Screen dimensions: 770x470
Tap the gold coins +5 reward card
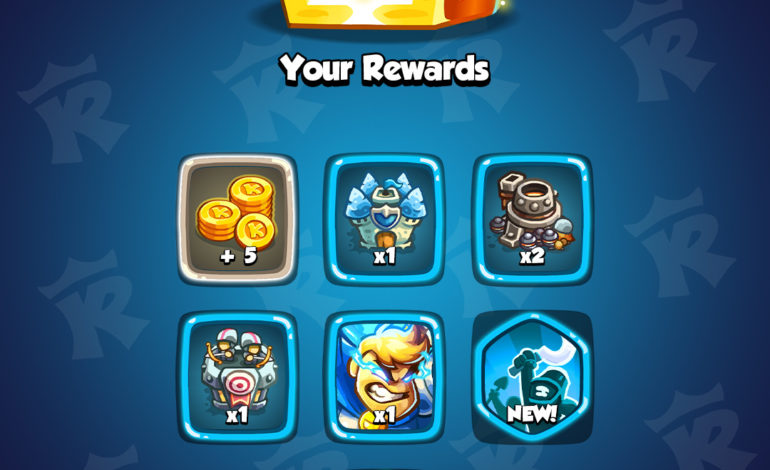(237, 217)
